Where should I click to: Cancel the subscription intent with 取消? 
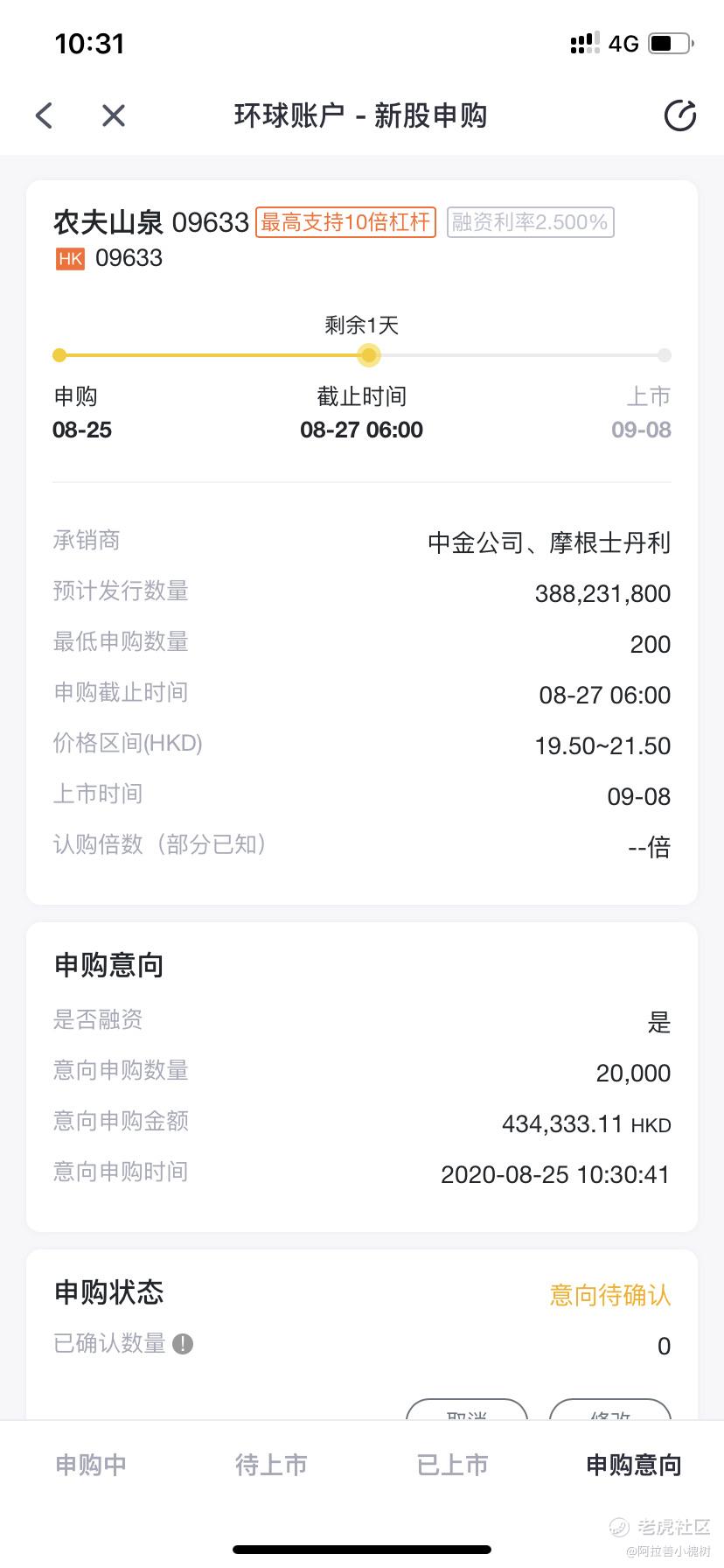point(467,1410)
